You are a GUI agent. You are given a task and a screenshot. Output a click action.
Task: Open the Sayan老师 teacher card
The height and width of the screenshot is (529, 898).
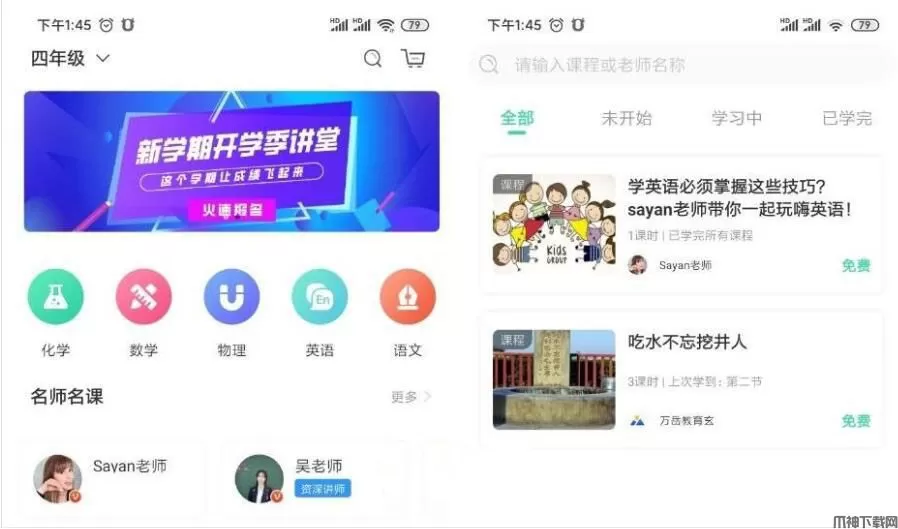(x=115, y=478)
